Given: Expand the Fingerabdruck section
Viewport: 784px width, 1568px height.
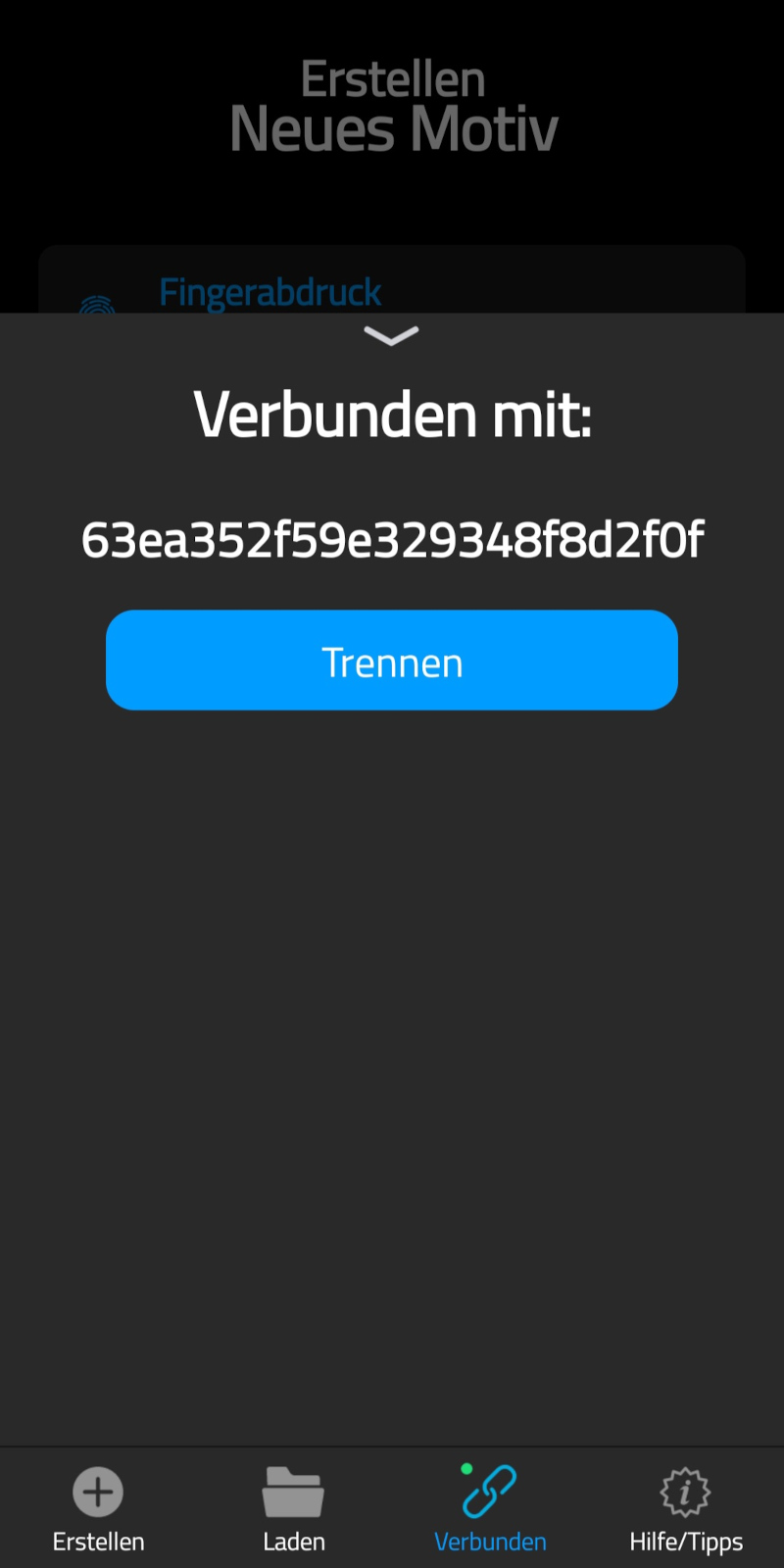Looking at the screenshot, I should (x=269, y=291).
